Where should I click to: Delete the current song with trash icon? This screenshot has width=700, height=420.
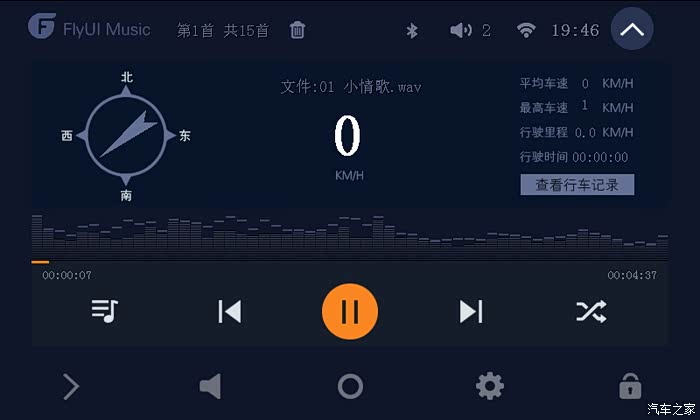297,30
